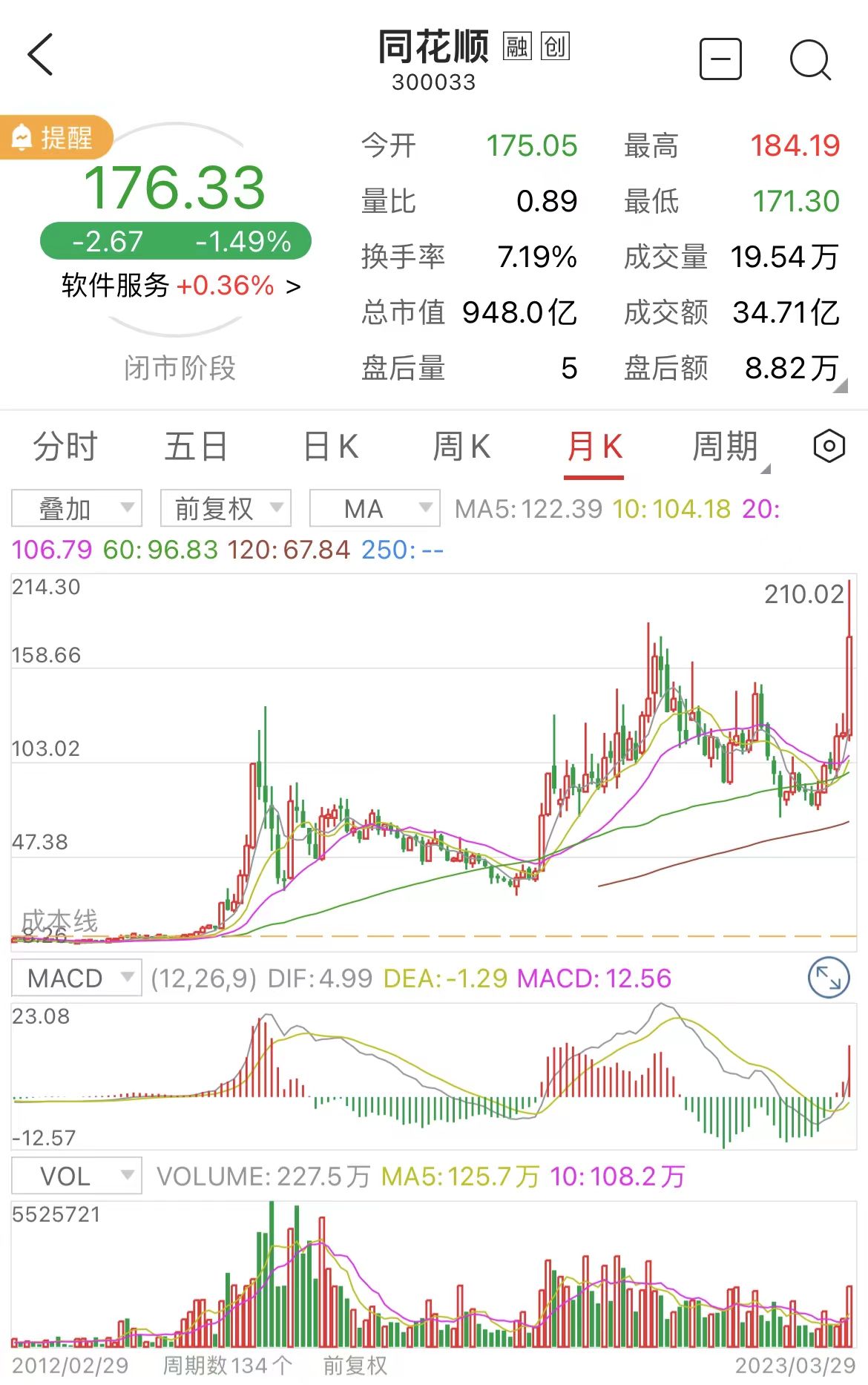Select the 日K chart tab
Screen dimensions: 868x1385
[331, 447]
